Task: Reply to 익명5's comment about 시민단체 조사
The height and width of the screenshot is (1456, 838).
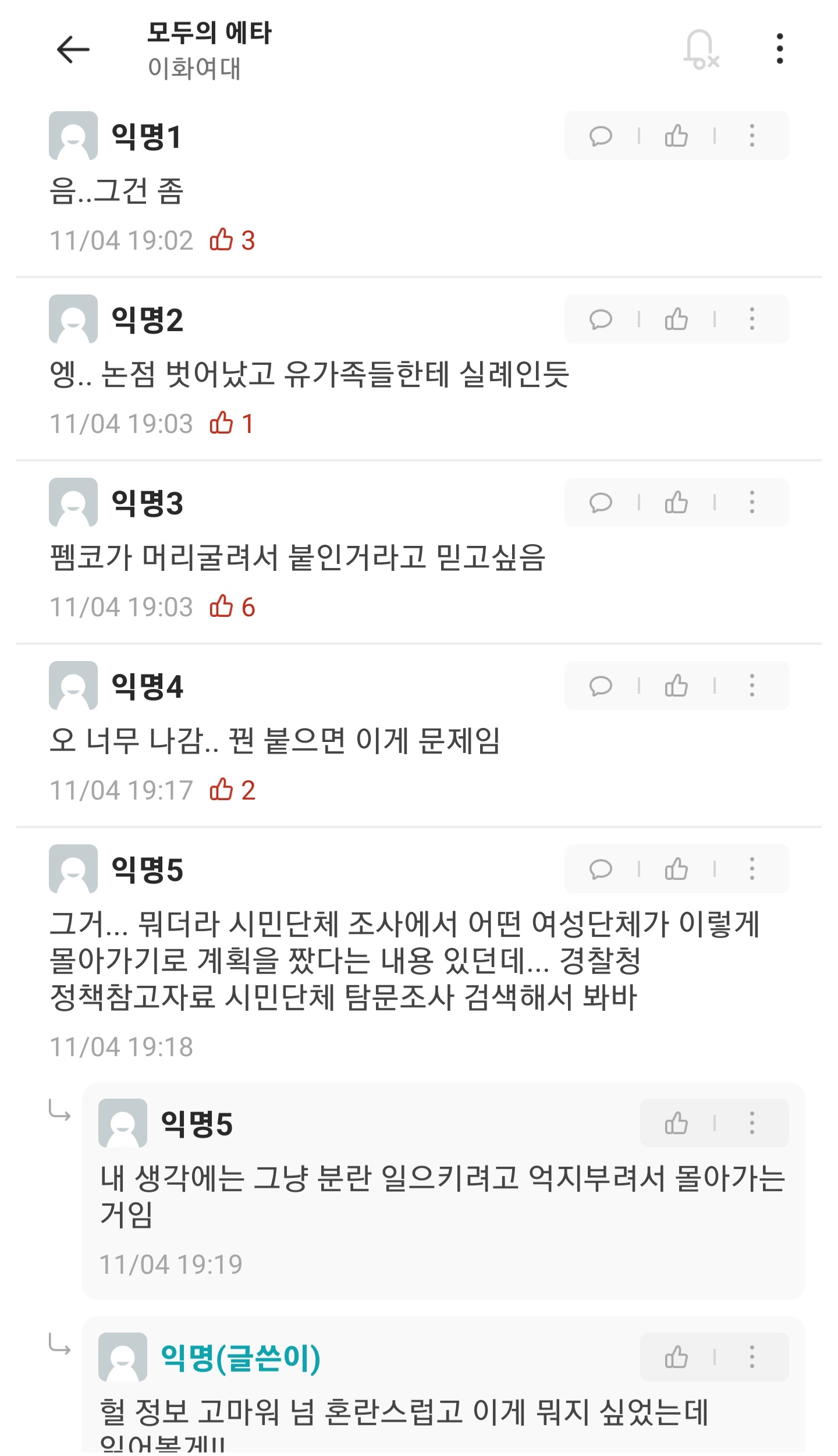Action: 601,869
